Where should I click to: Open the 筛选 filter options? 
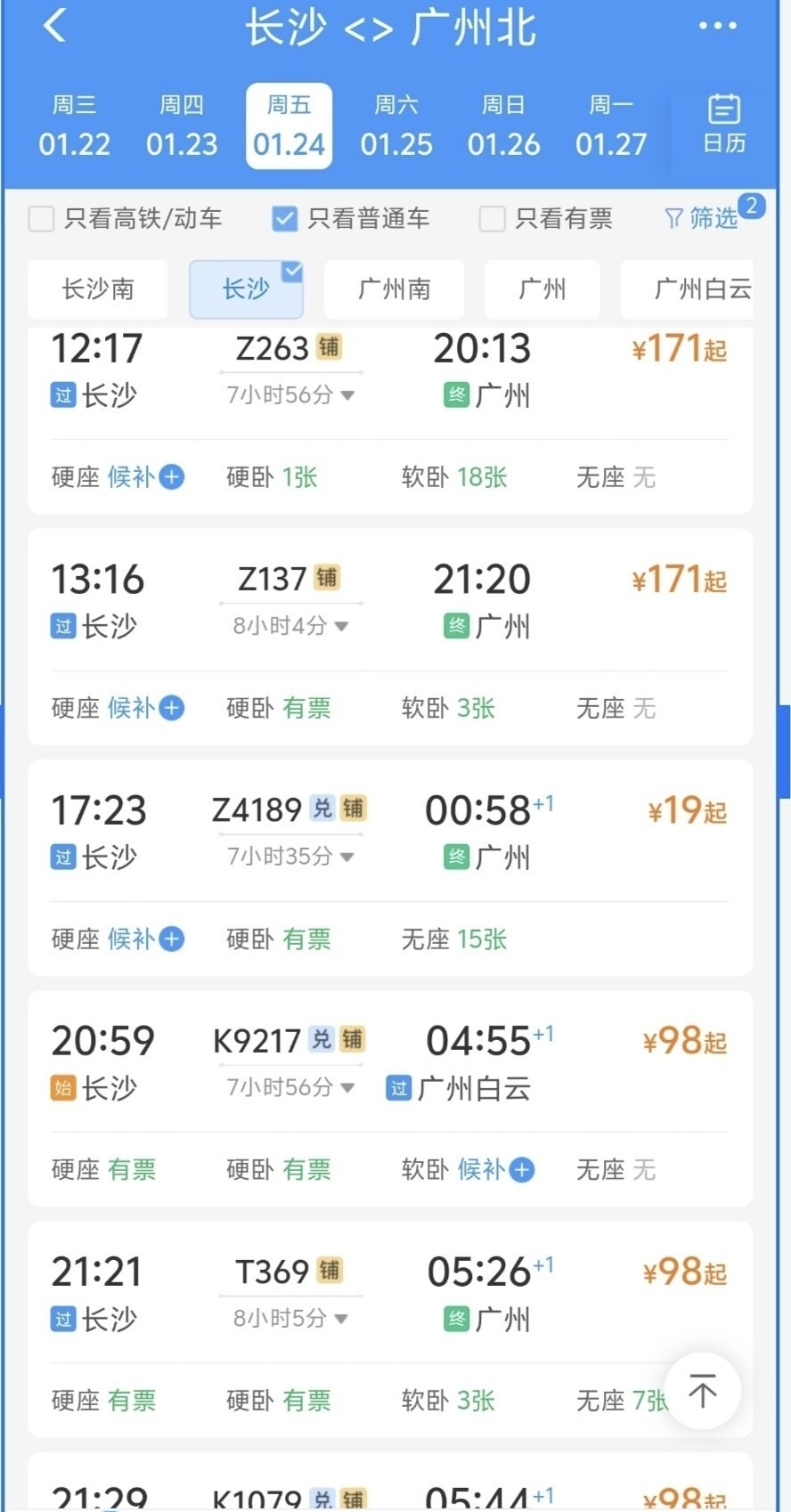[x=704, y=218]
